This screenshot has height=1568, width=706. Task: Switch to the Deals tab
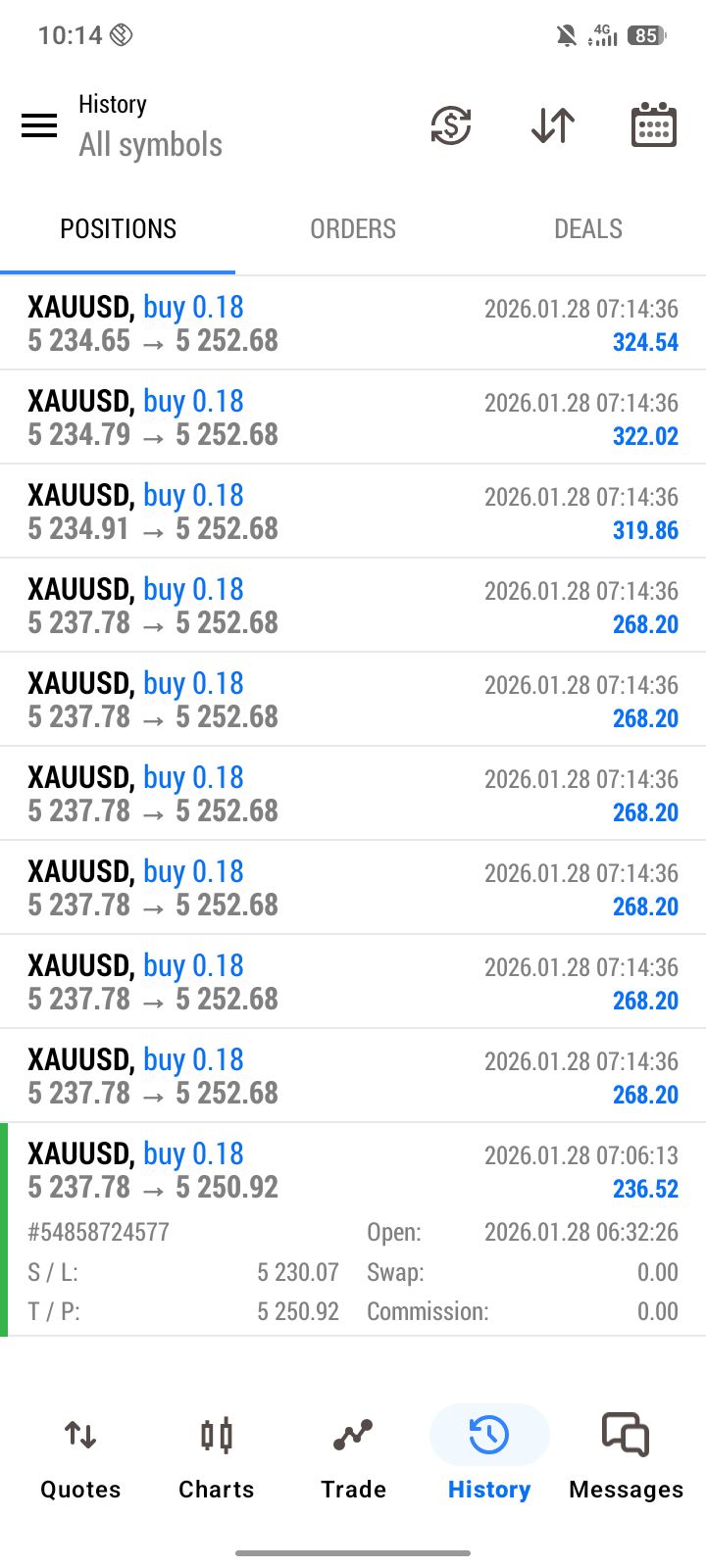[588, 229]
